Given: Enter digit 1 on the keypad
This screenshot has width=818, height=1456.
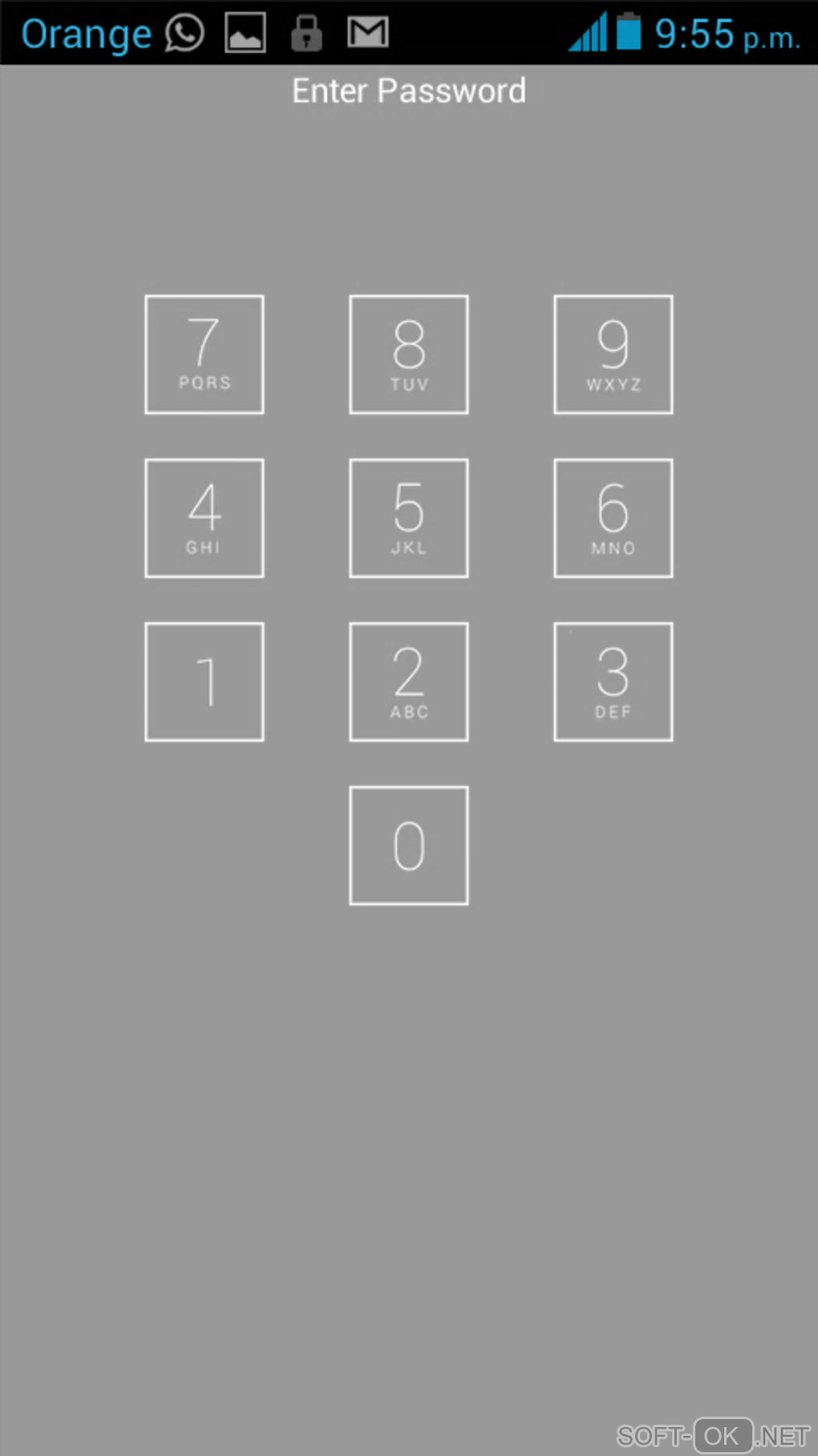Looking at the screenshot, I should click(204, 682).
